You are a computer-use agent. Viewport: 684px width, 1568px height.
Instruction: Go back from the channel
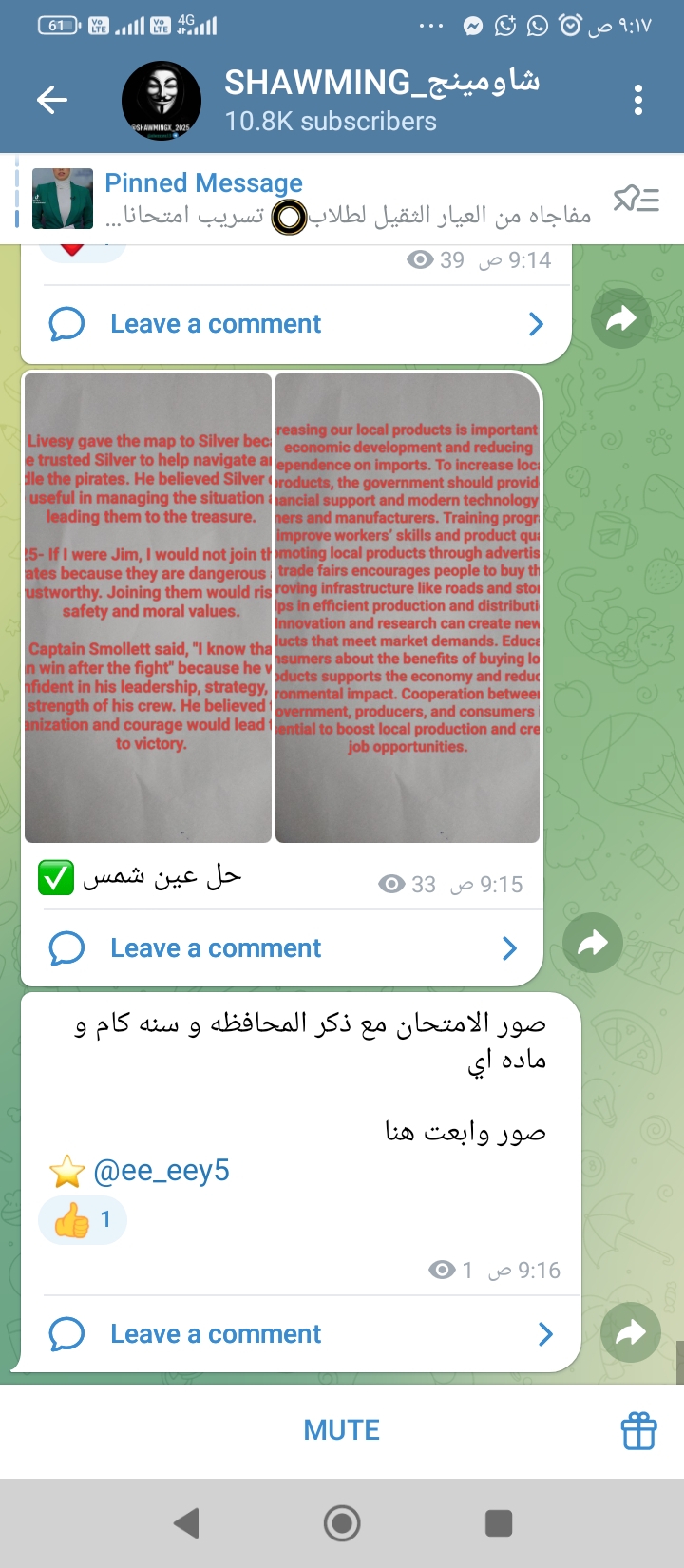(x=52, y=100)
